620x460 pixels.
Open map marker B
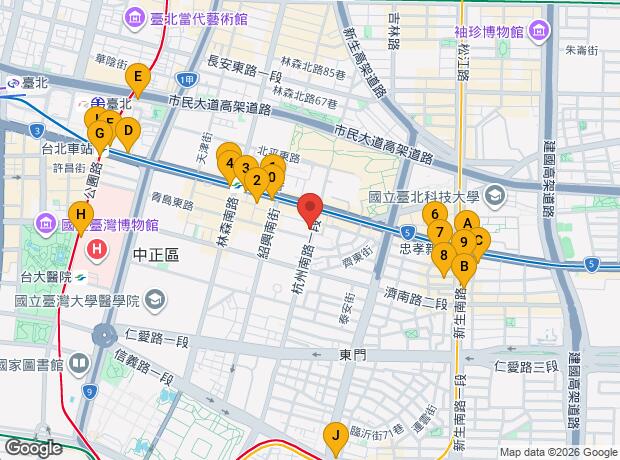pos(463,267)
